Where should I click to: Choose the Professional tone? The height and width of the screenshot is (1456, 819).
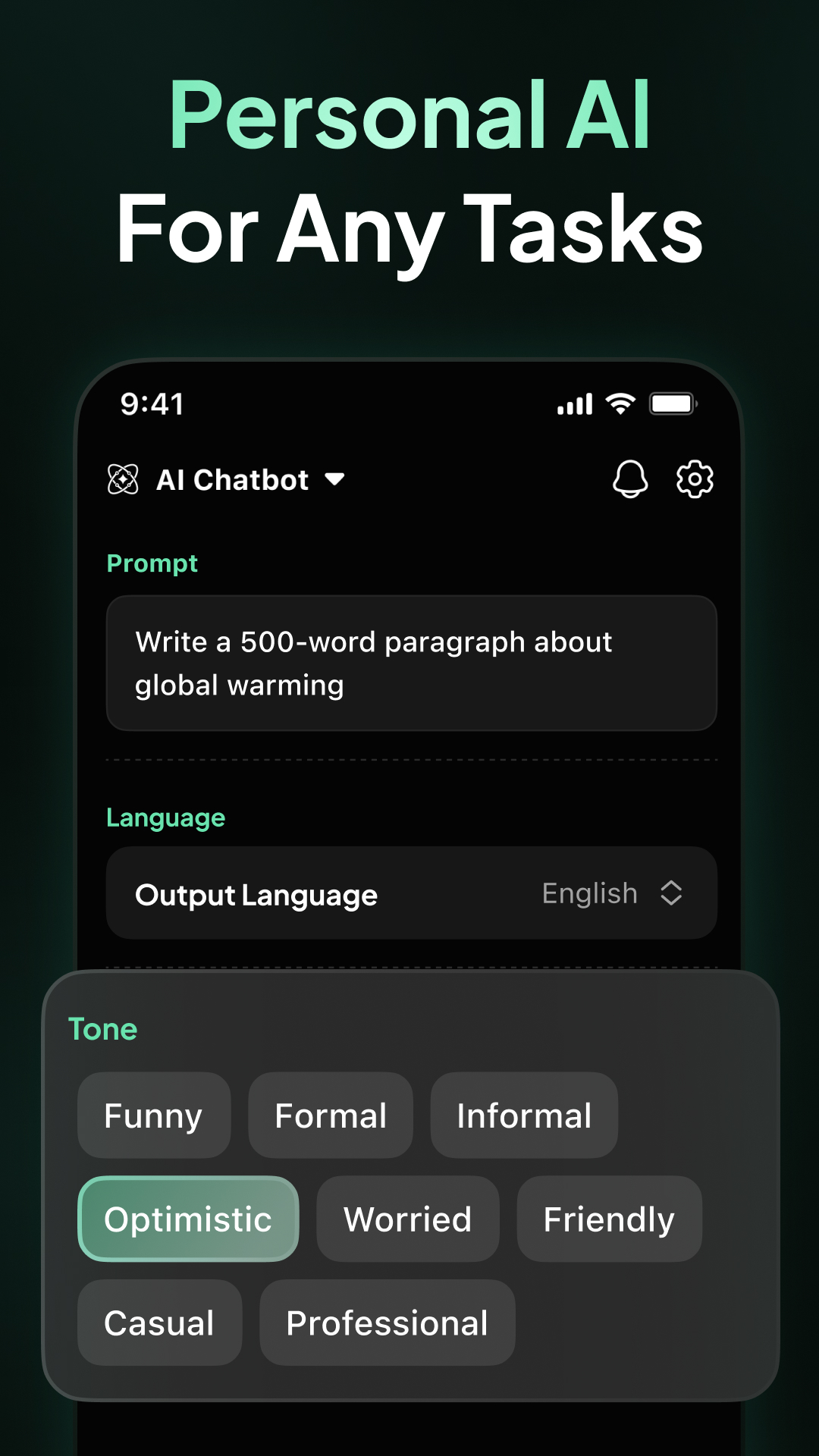pyautogui.click(x=386, y=1322)
